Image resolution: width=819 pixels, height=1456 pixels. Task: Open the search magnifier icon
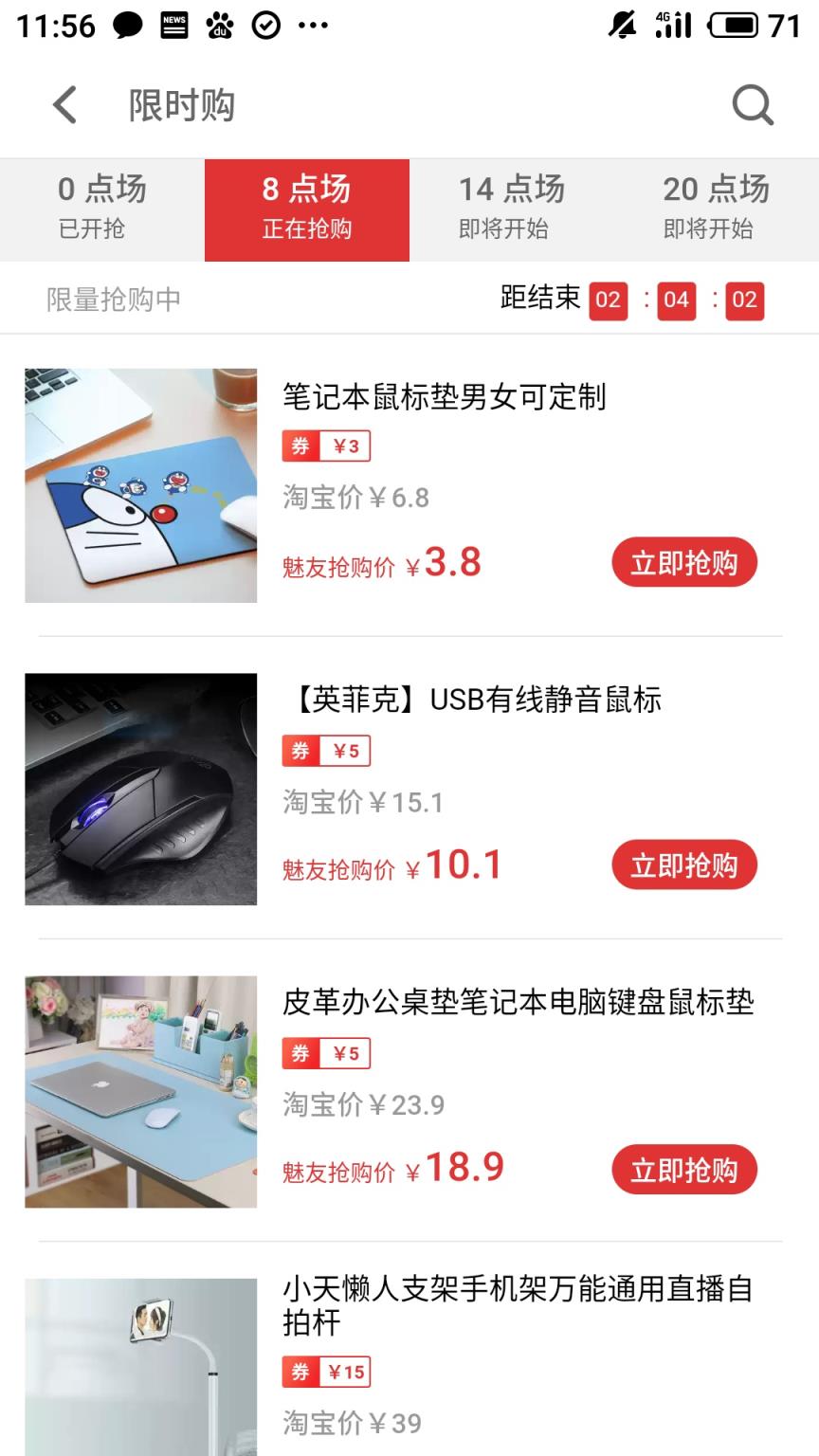[x=753, y=105]
